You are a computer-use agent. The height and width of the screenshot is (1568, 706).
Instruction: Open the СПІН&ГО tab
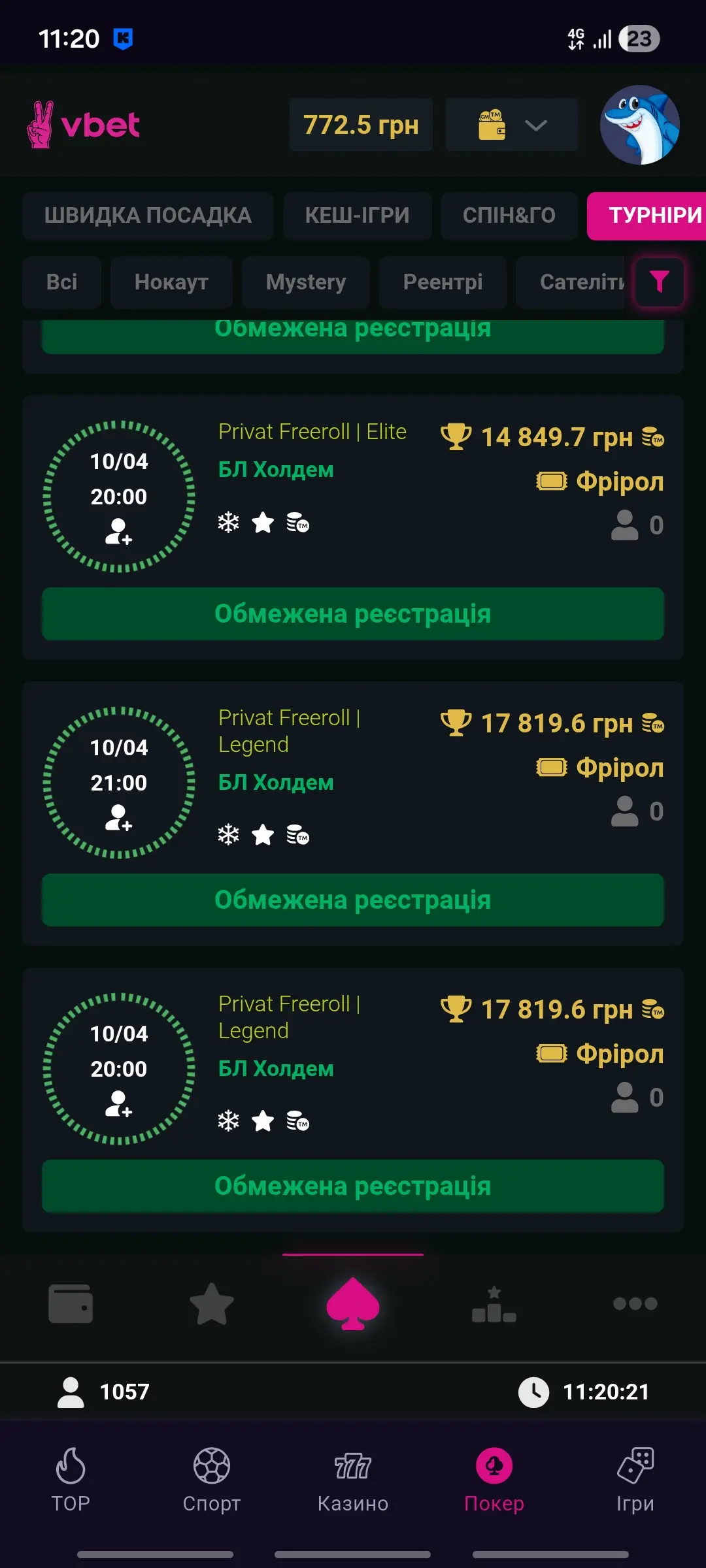coord(509,216)
